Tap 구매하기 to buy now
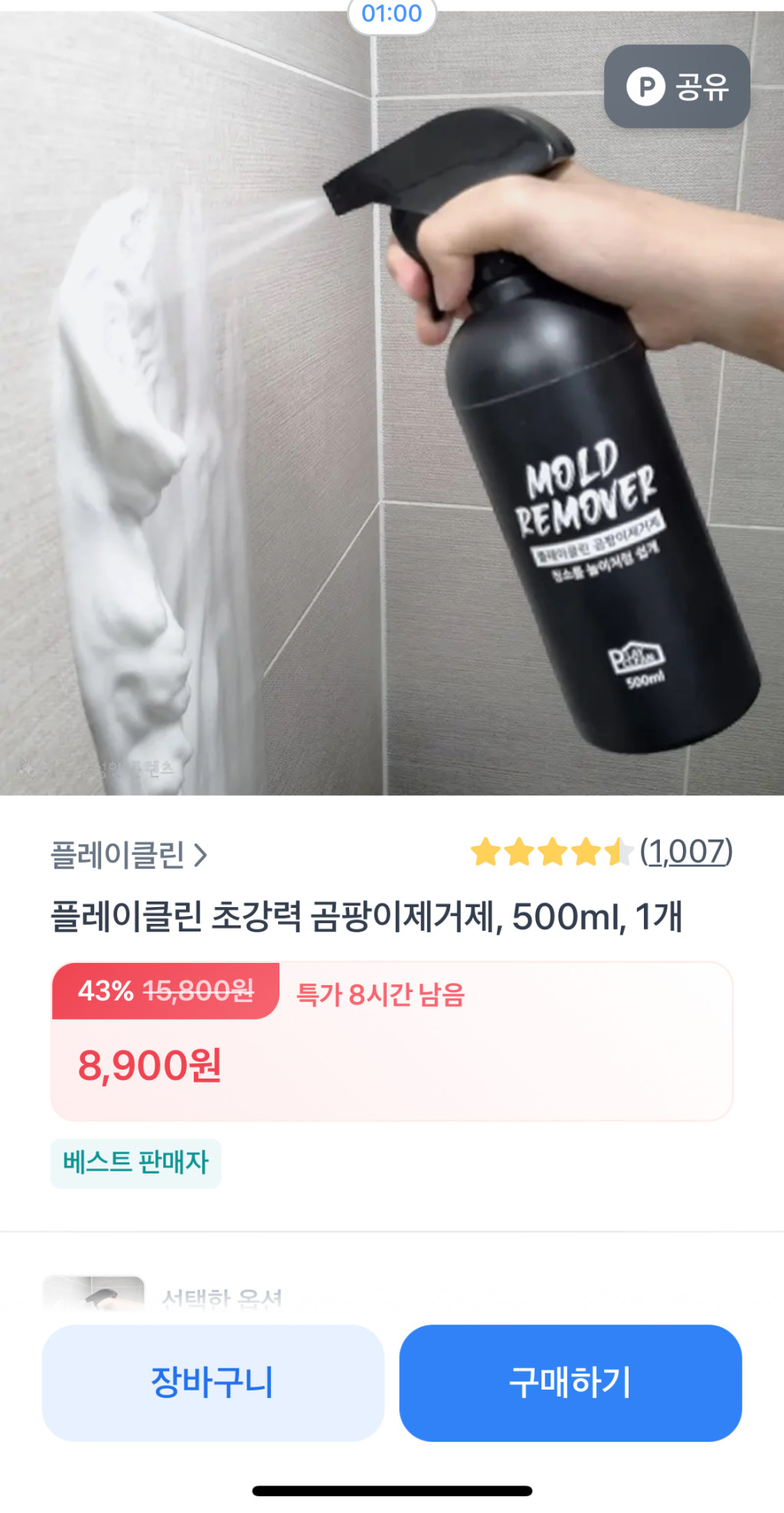784x1513 pixels. (570, 1382)
